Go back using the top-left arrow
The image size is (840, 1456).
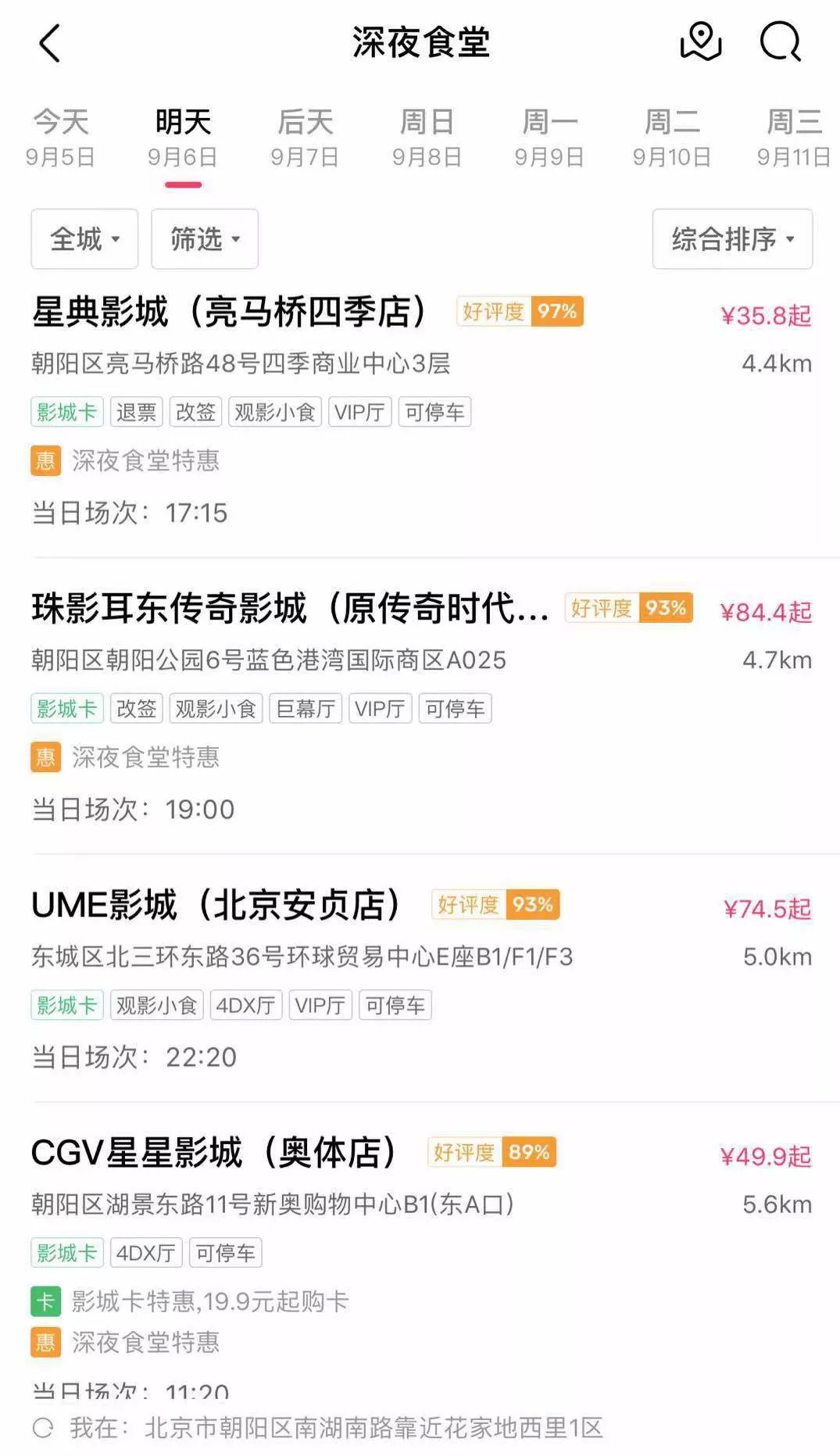[50, 43]
